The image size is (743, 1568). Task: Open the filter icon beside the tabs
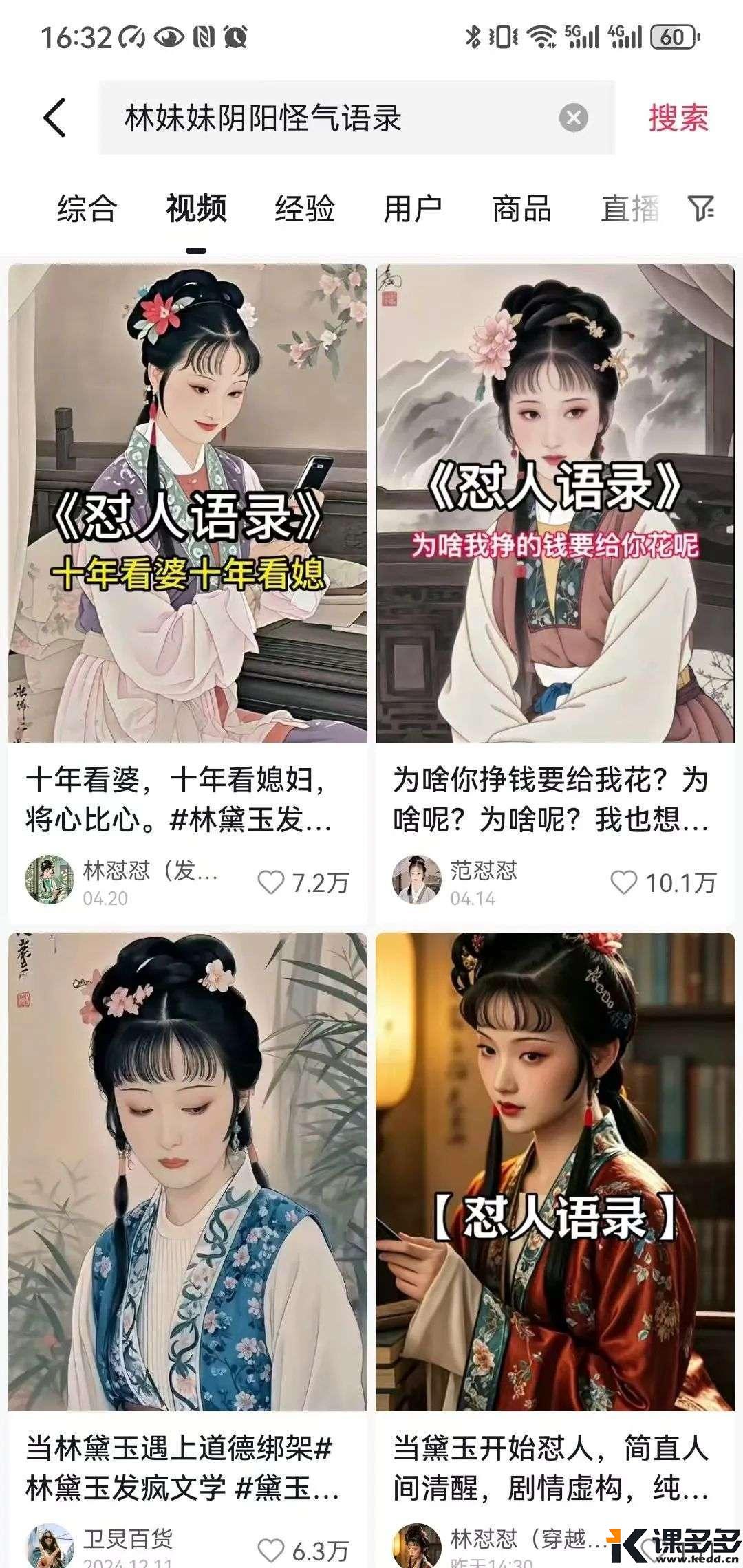click(701, 208)
